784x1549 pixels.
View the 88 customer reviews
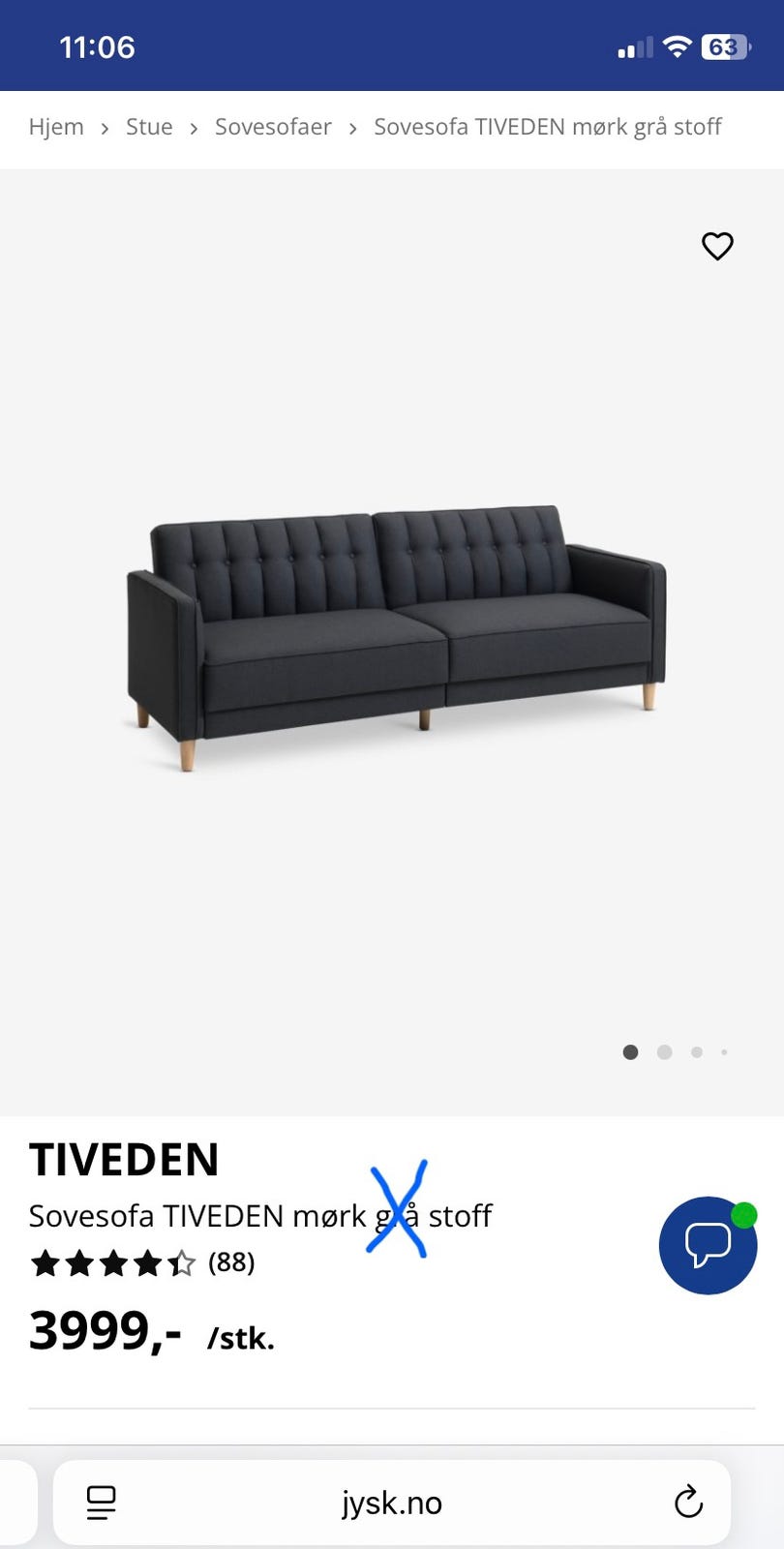pyautogui.click(x=231, y=1262)
